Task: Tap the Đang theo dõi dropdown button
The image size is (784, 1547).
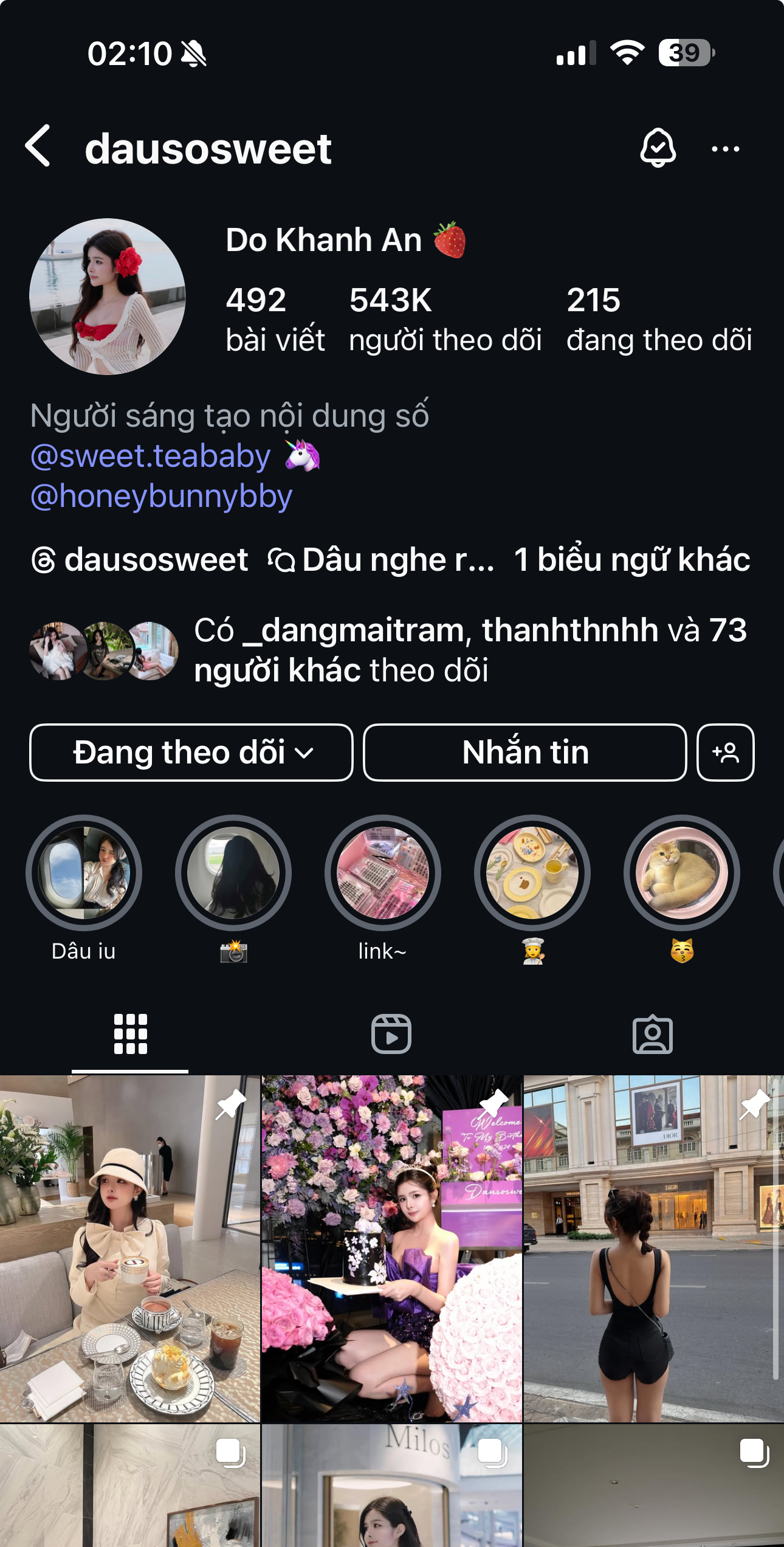Action: 191,753
